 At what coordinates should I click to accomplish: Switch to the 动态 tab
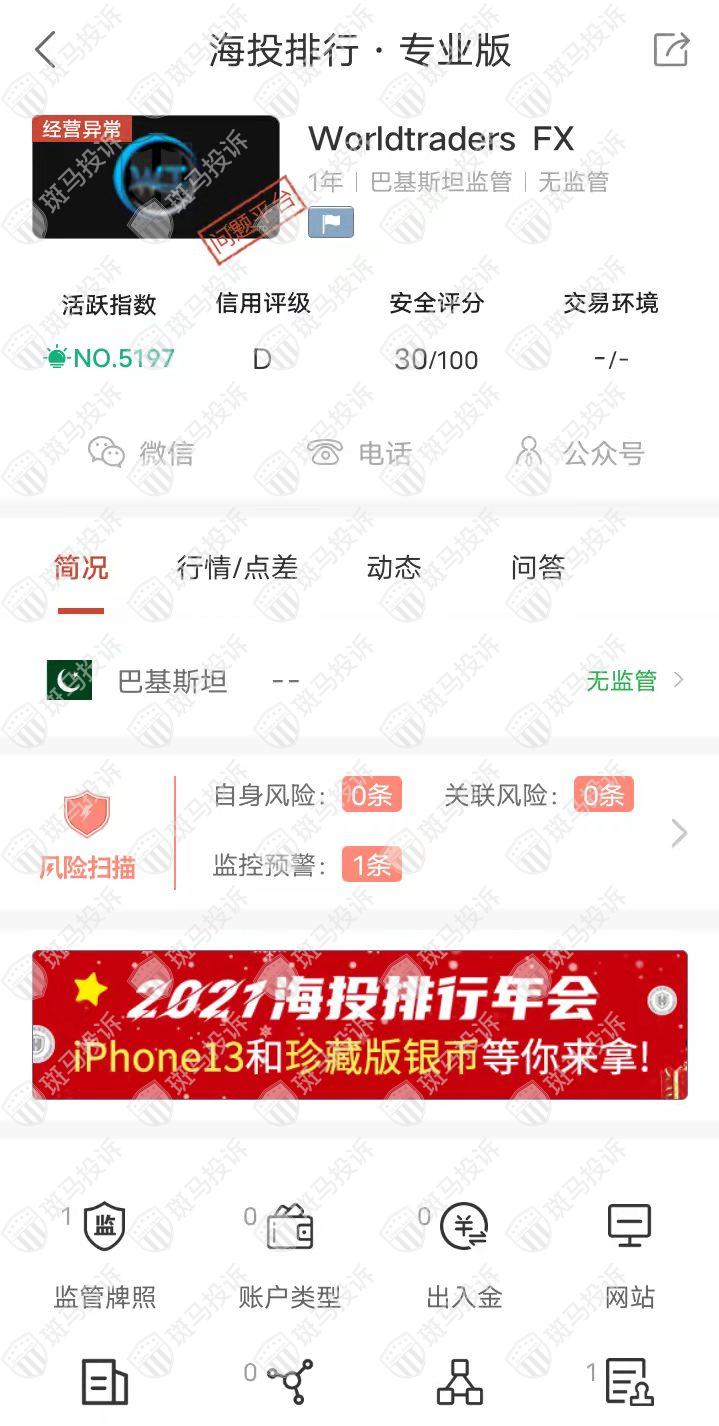click(x=394, y=568)
